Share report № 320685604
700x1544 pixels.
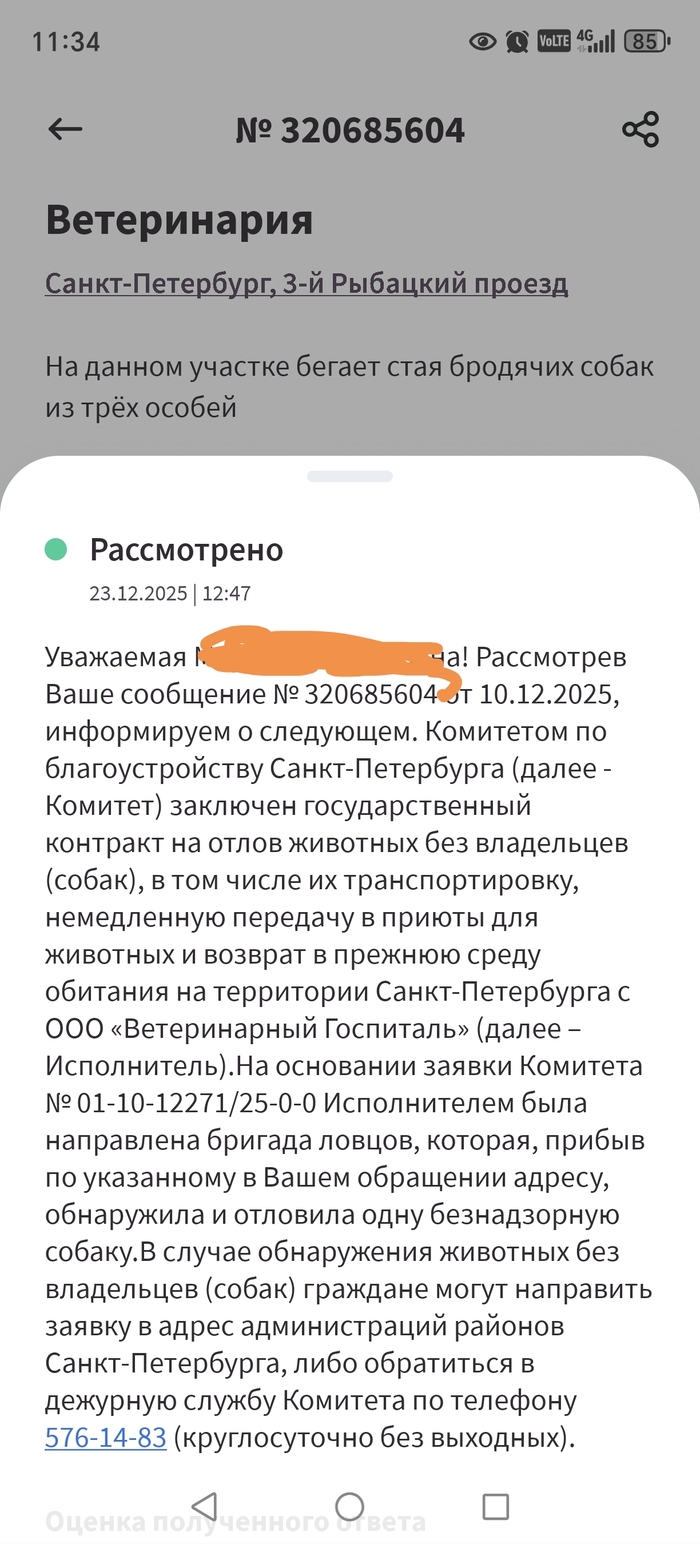640,130
